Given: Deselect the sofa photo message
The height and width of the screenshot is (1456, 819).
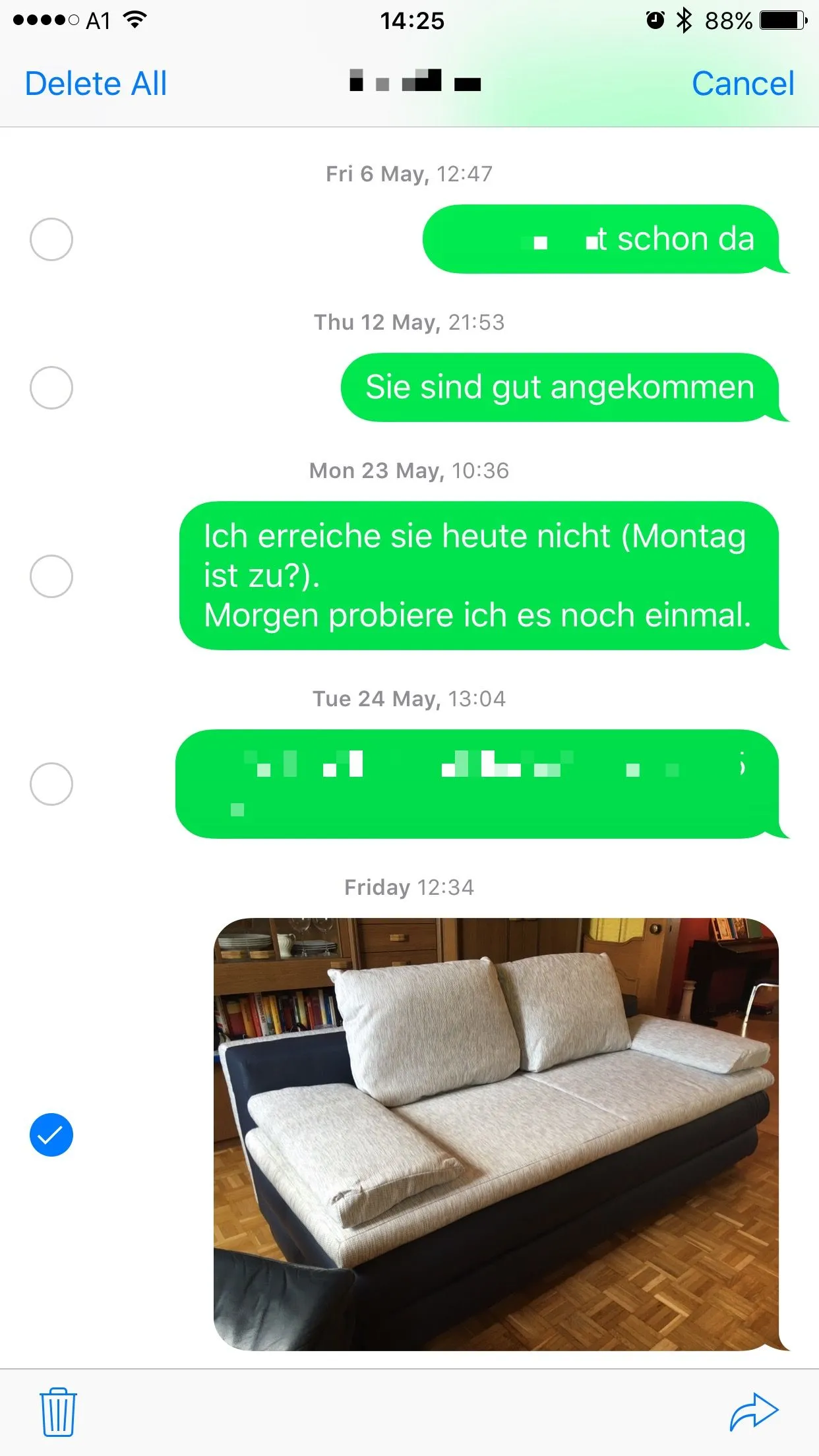Looking at the screenshot, I should 51,1135.
